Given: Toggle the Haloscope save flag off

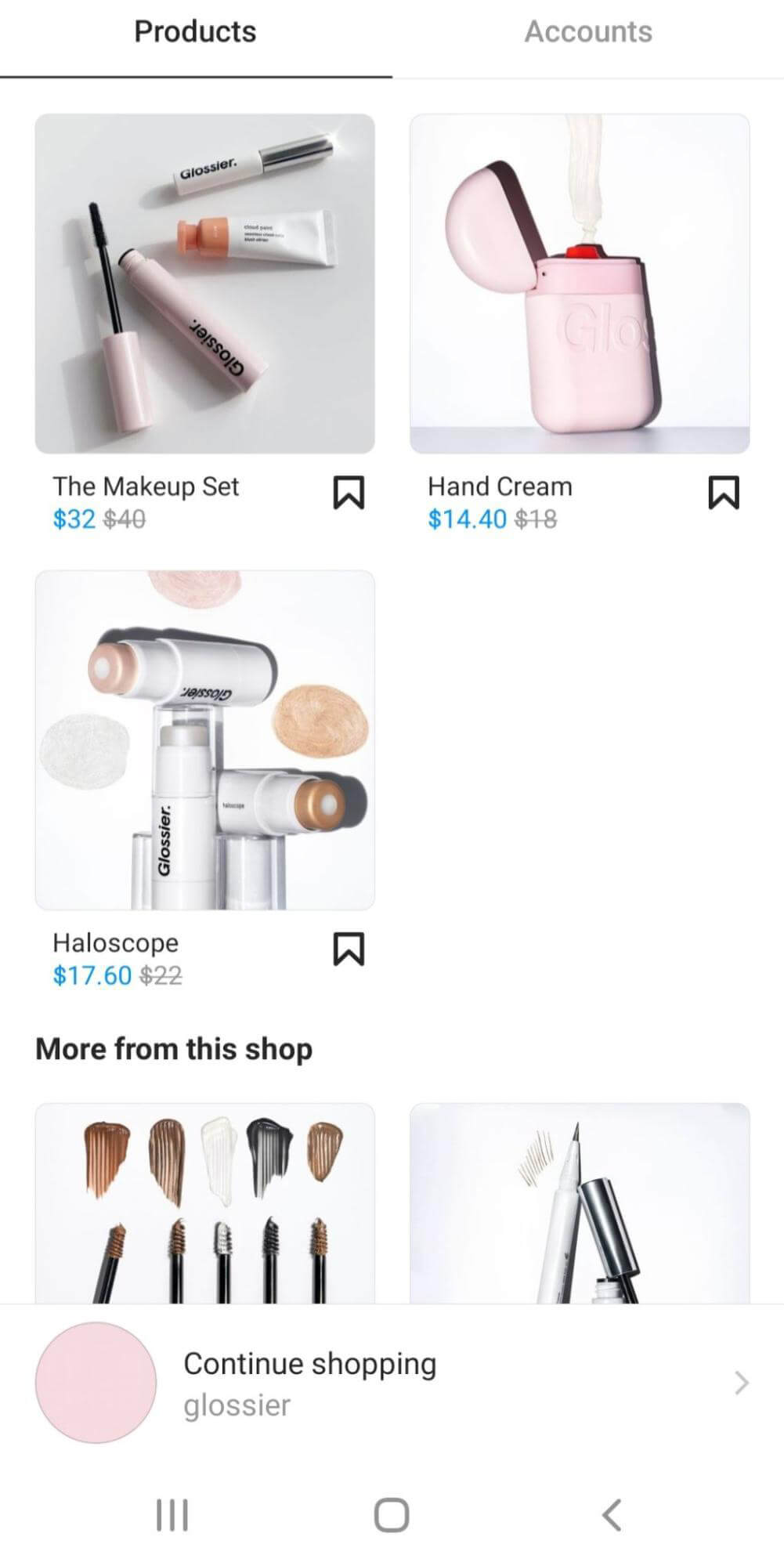Looking at the screenshot, I should coord(347,951).
